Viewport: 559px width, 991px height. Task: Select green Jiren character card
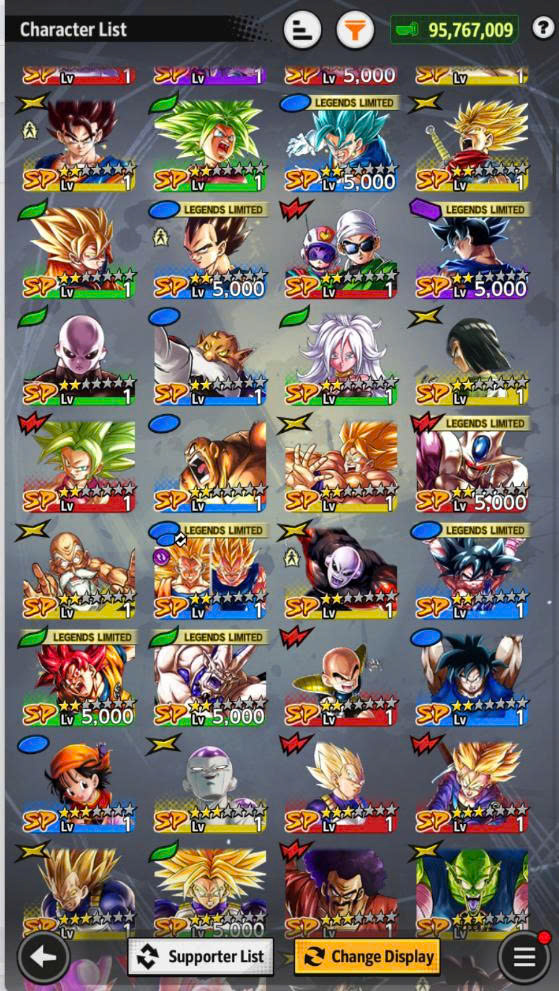(x=79, y=356)
